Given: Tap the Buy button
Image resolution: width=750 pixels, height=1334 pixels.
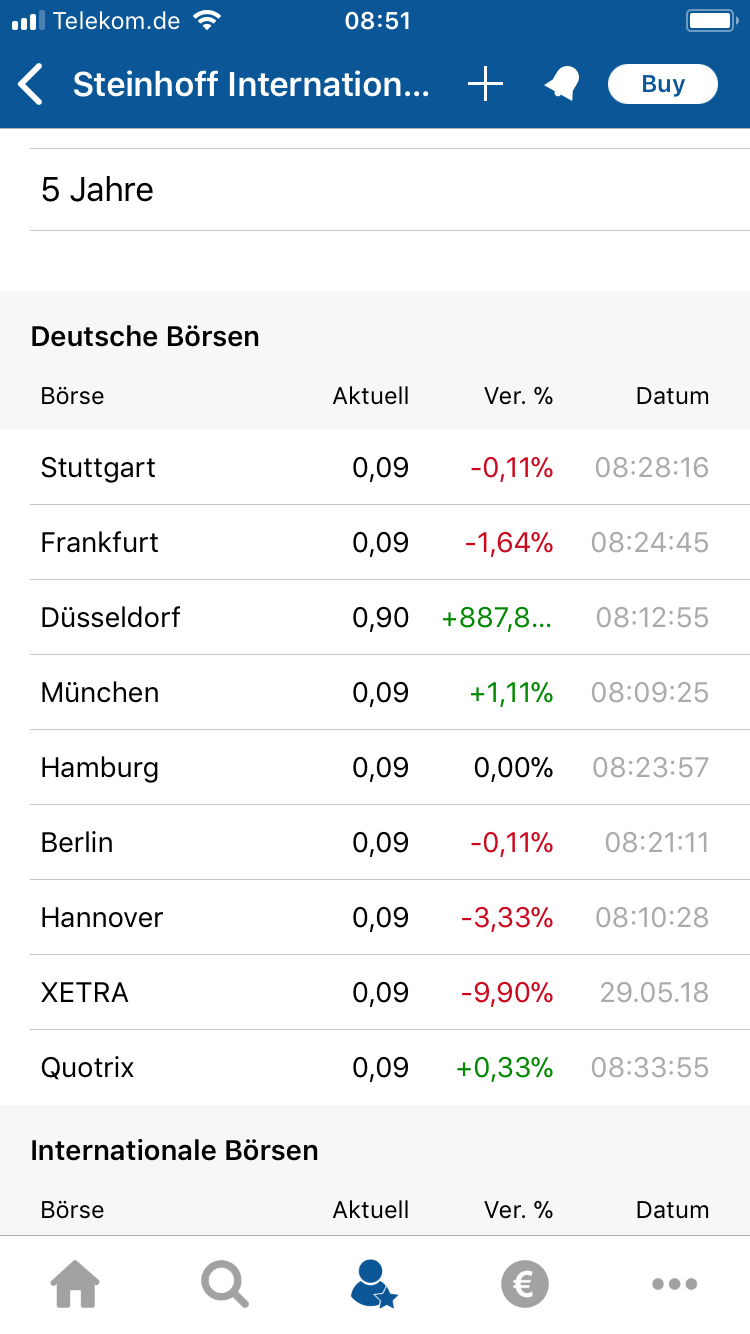Looking at the screenshot, I should point(662,85).
